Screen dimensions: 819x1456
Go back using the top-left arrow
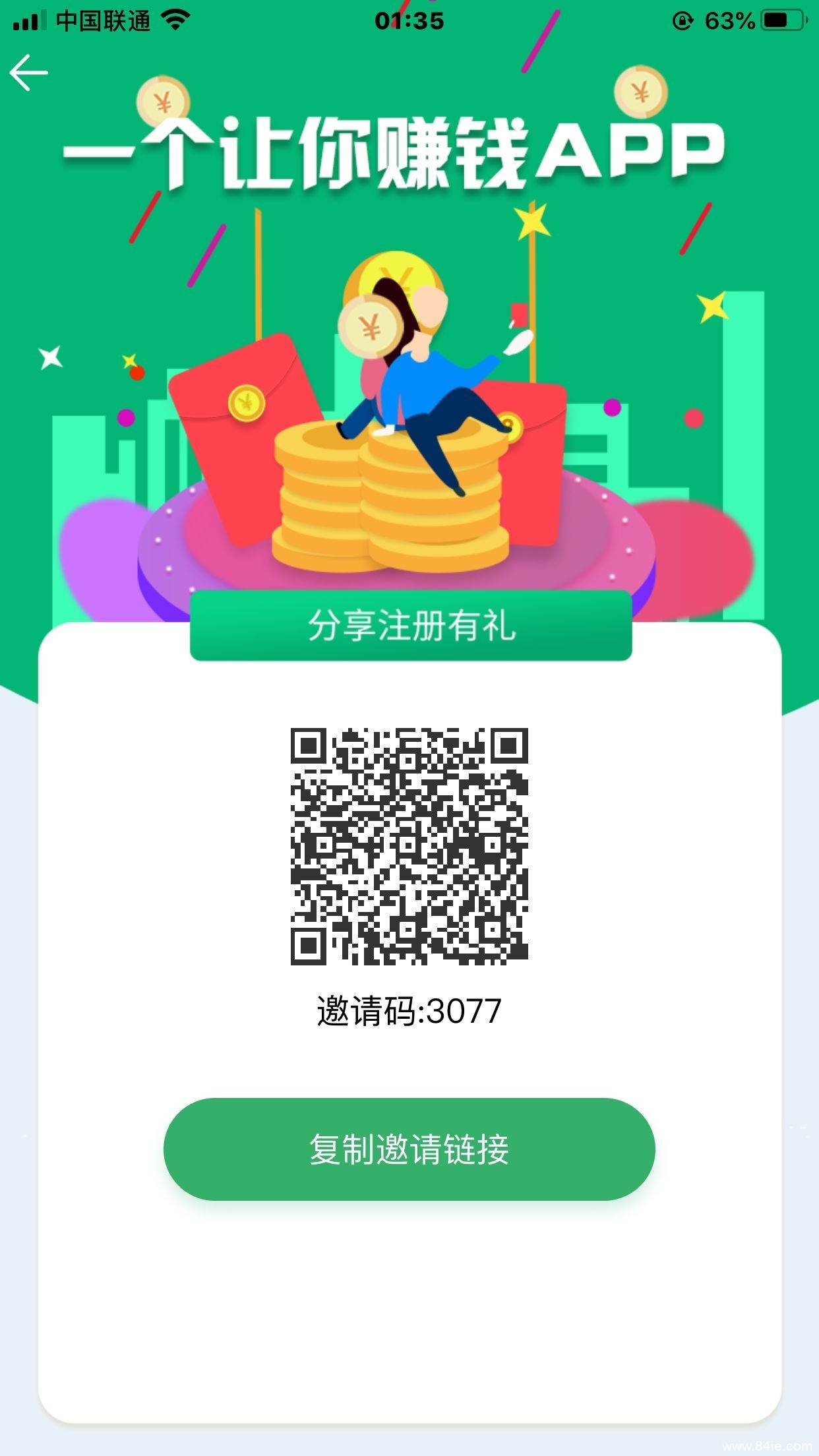29,73
